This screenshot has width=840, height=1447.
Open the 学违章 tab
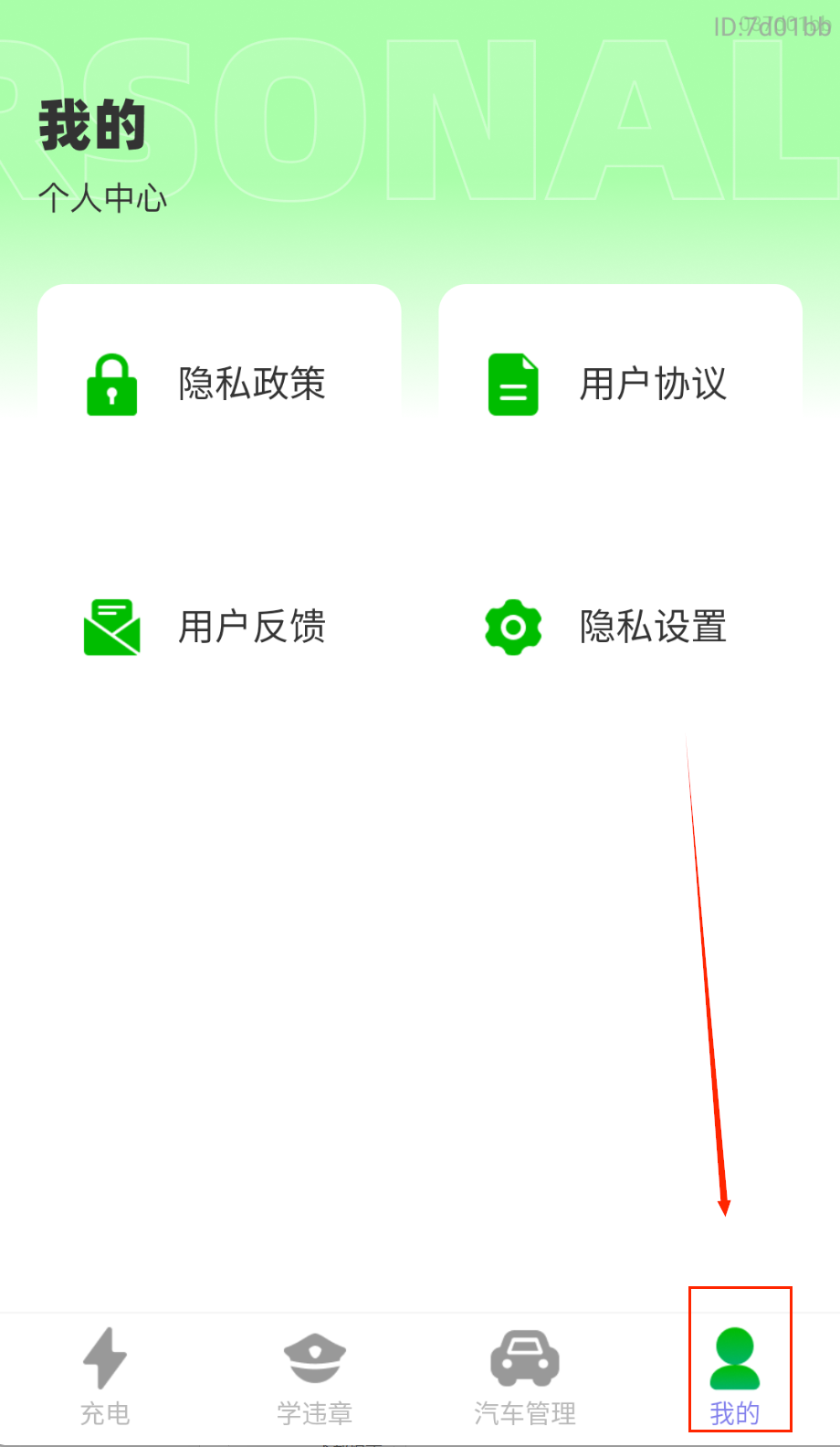pos(315,1375)
